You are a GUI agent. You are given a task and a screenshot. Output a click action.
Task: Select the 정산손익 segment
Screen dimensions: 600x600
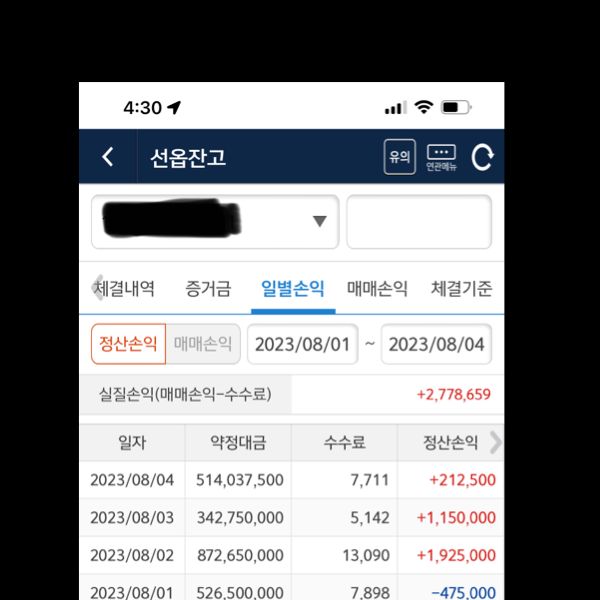click(127, 344)
